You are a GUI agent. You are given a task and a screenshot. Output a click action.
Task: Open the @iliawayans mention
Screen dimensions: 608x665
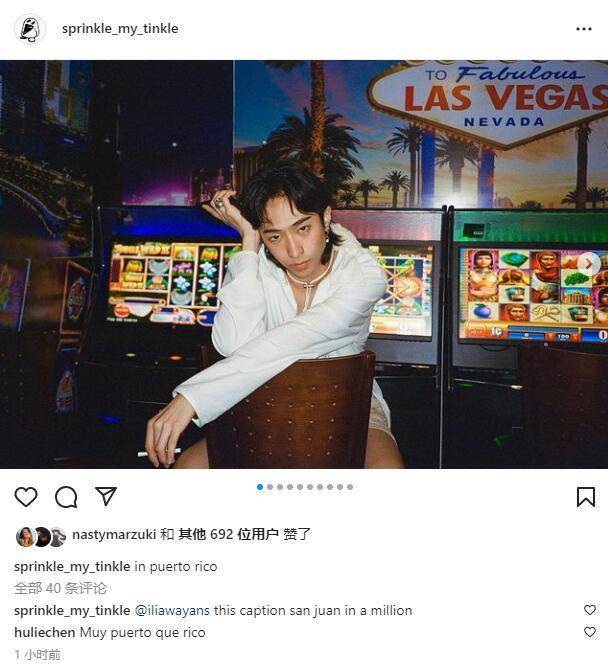[x=172, y=610]
